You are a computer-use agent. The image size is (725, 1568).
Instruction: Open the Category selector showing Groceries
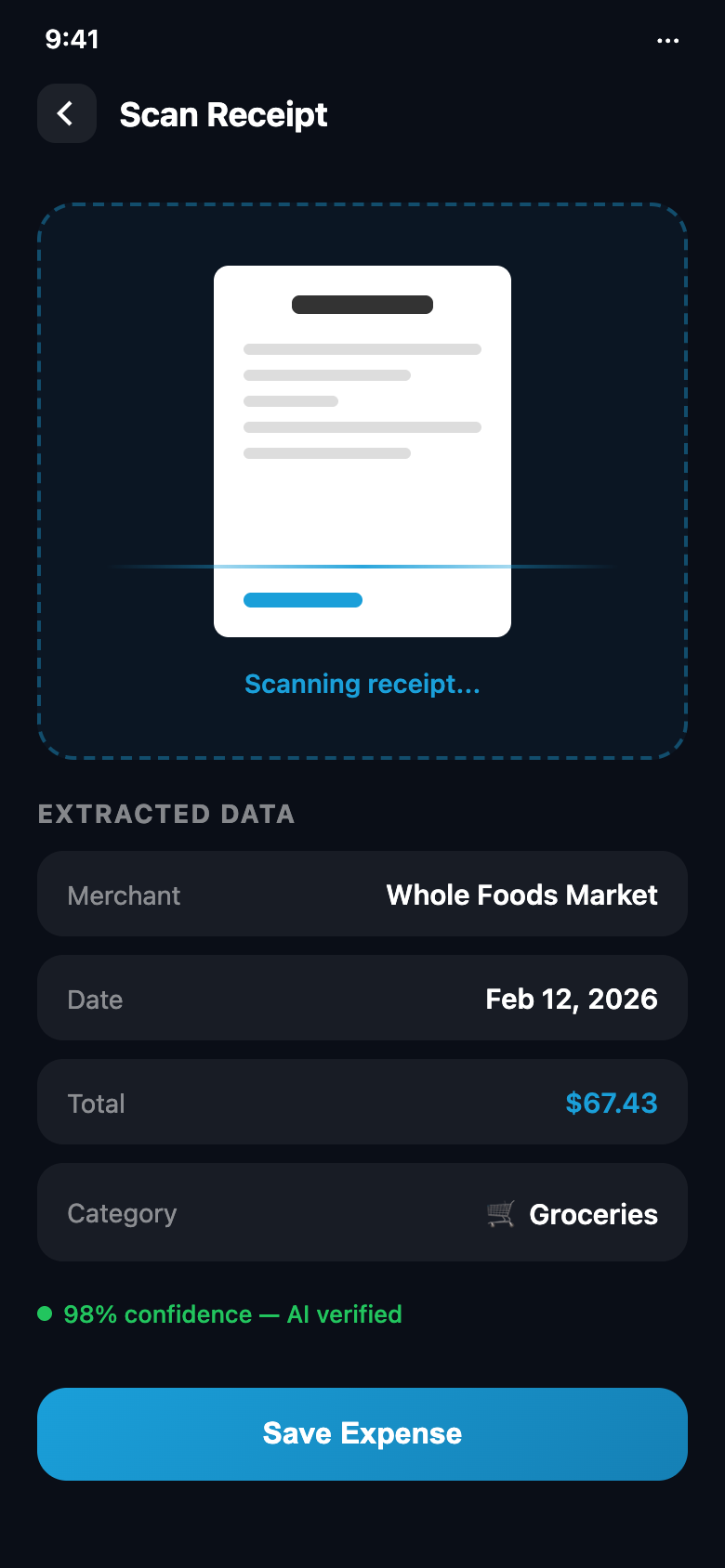point(362,1213)
